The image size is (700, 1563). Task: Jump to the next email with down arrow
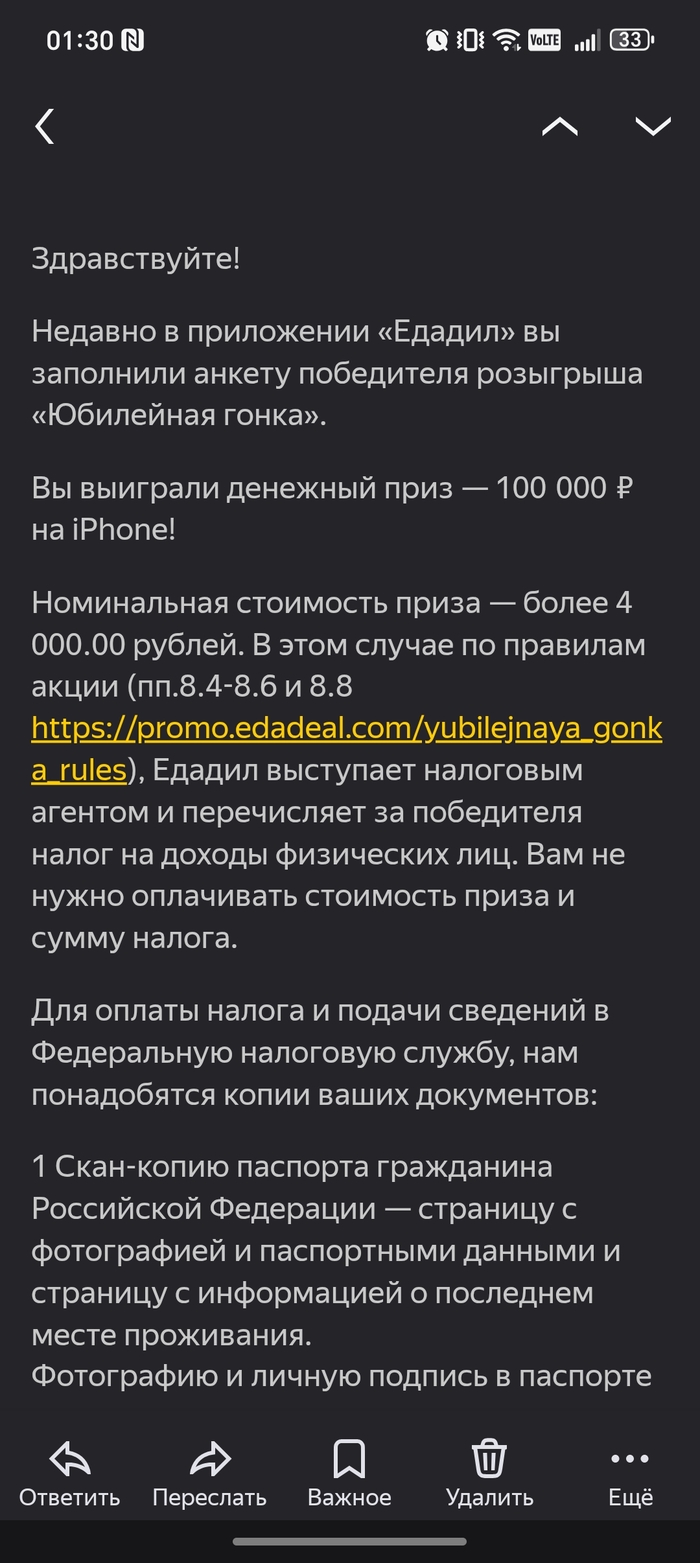coord(652,127)
